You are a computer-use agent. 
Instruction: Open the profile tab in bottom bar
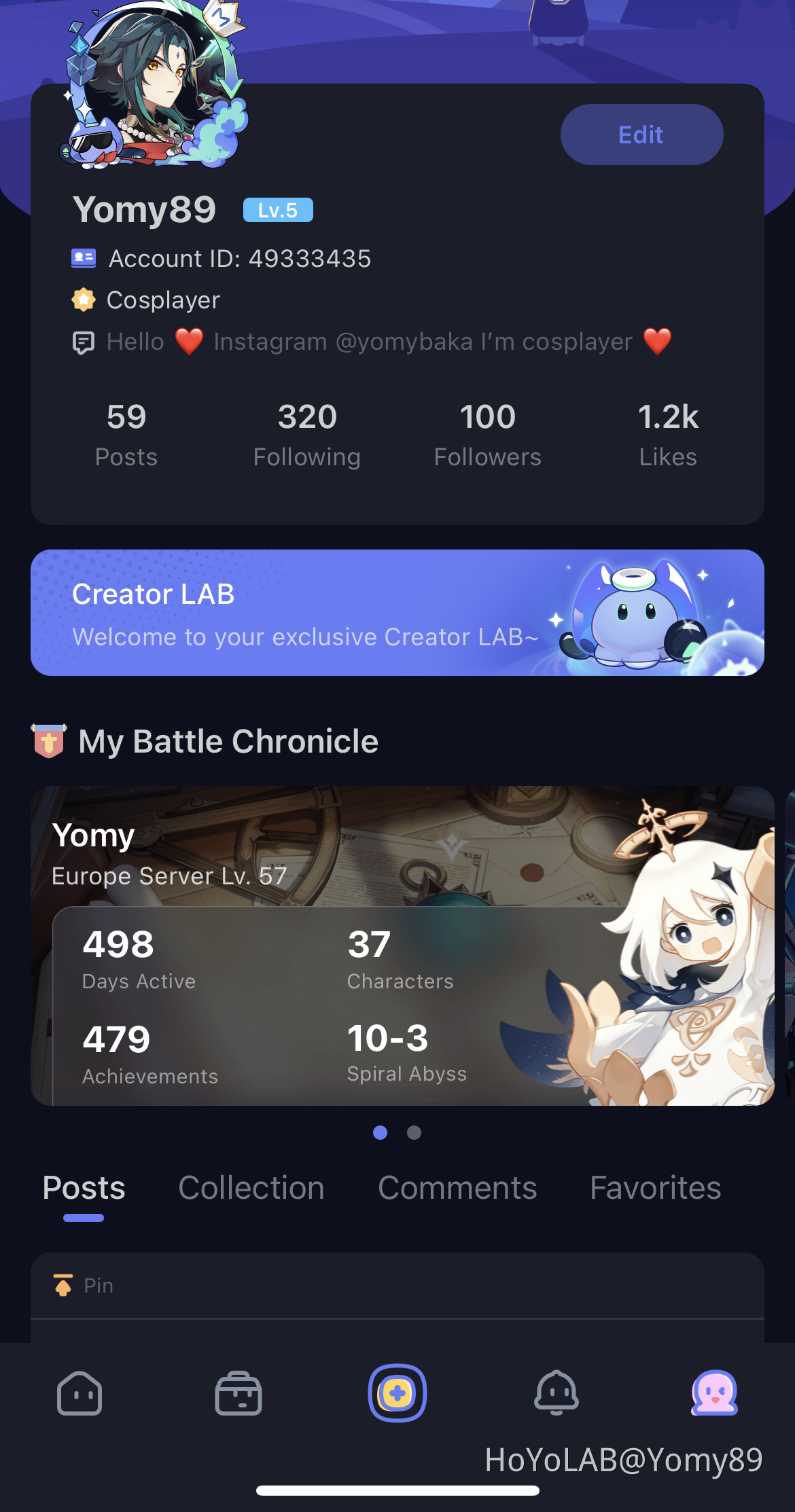coord(714,1394)
